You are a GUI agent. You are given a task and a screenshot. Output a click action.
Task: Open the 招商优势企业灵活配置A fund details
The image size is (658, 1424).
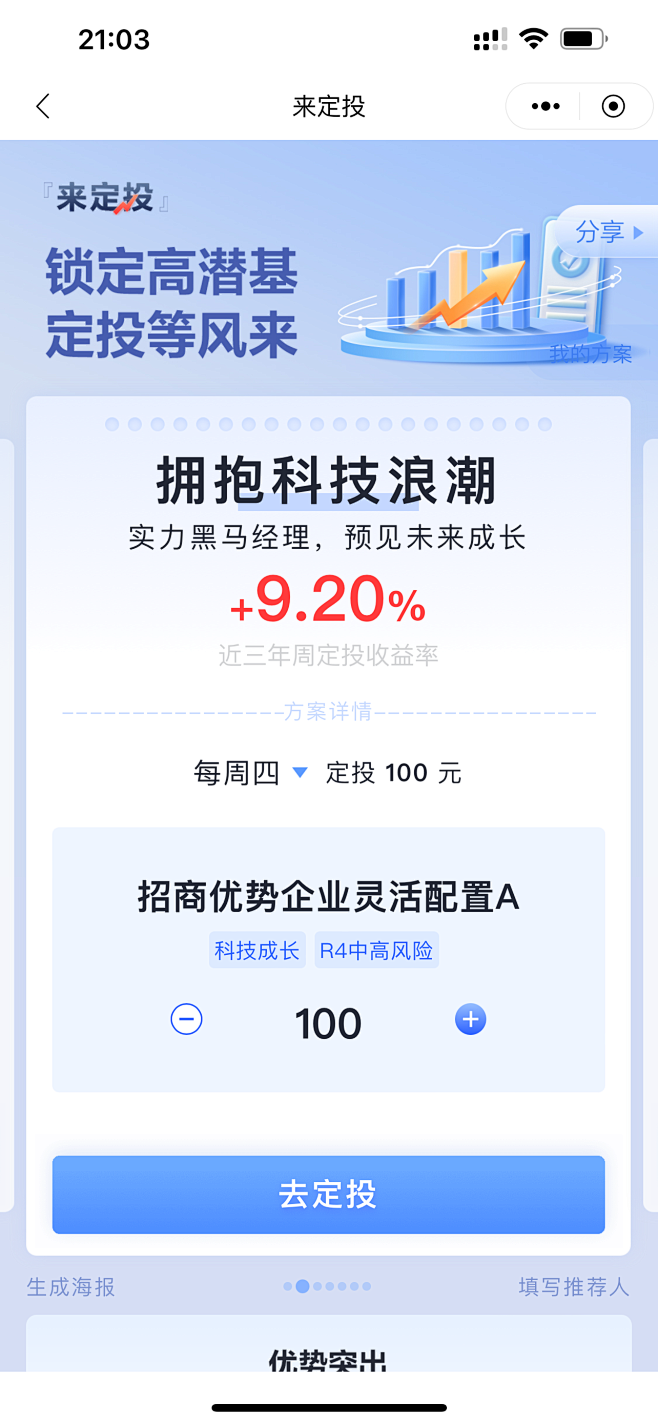(328, 898)
